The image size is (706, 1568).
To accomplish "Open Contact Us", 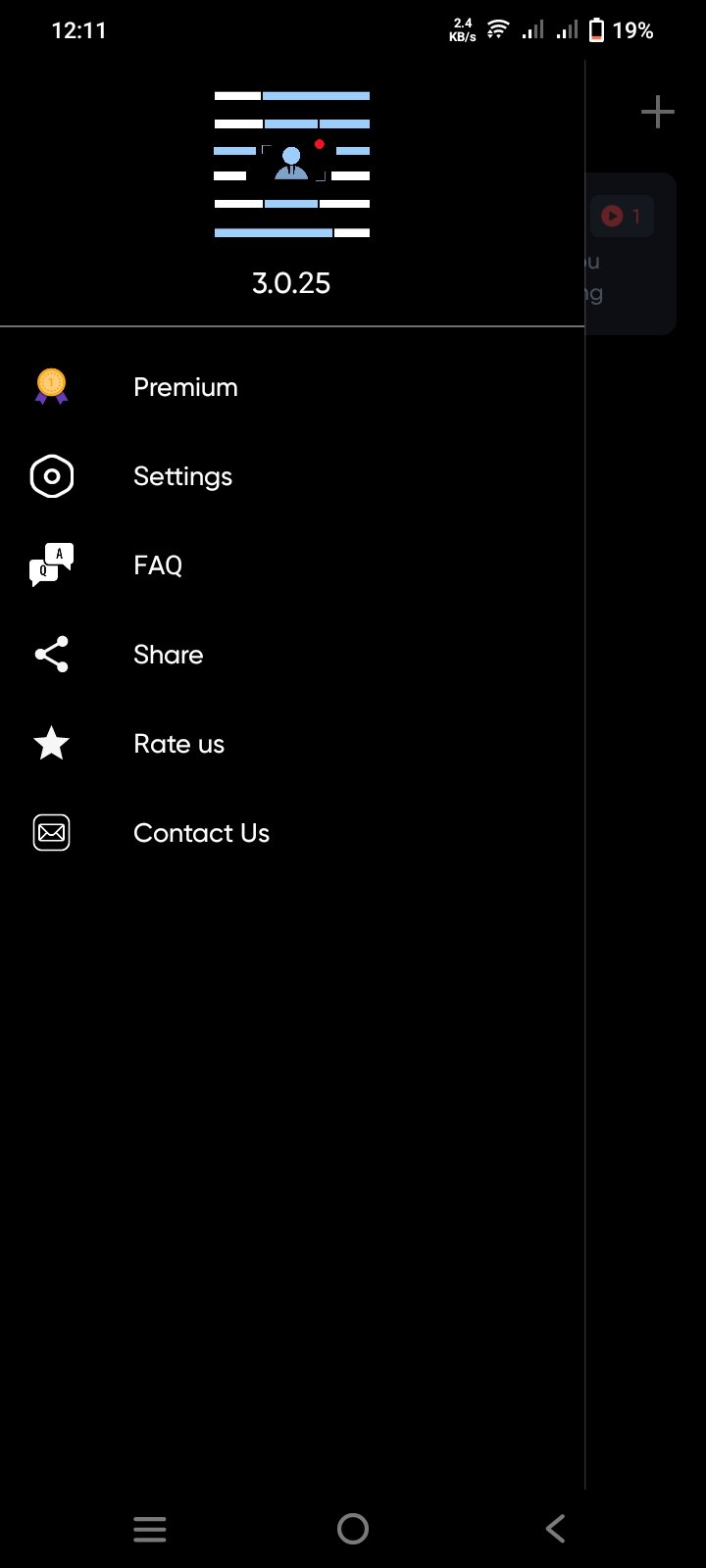I will tap(201, 833).
